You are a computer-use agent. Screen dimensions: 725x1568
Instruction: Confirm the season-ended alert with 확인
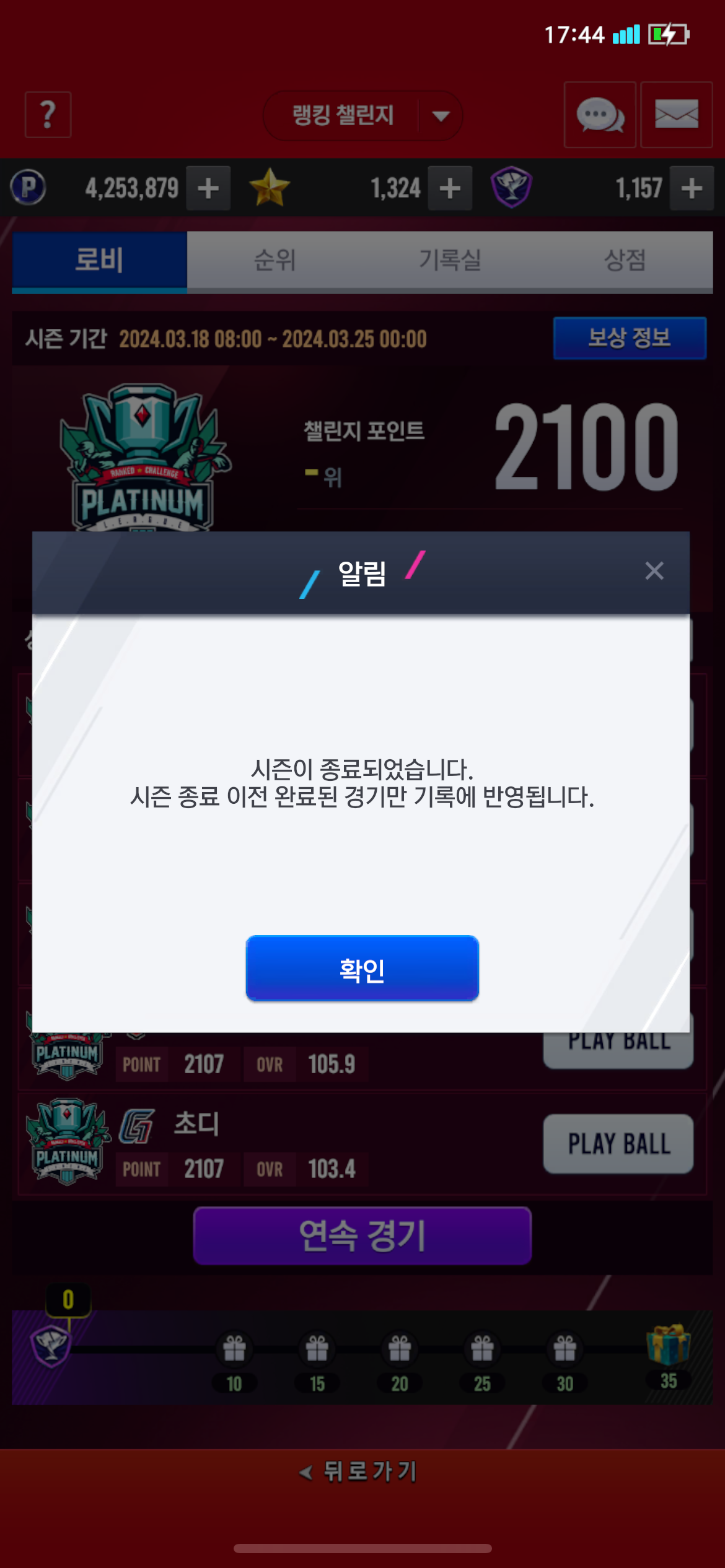[362, 969]
